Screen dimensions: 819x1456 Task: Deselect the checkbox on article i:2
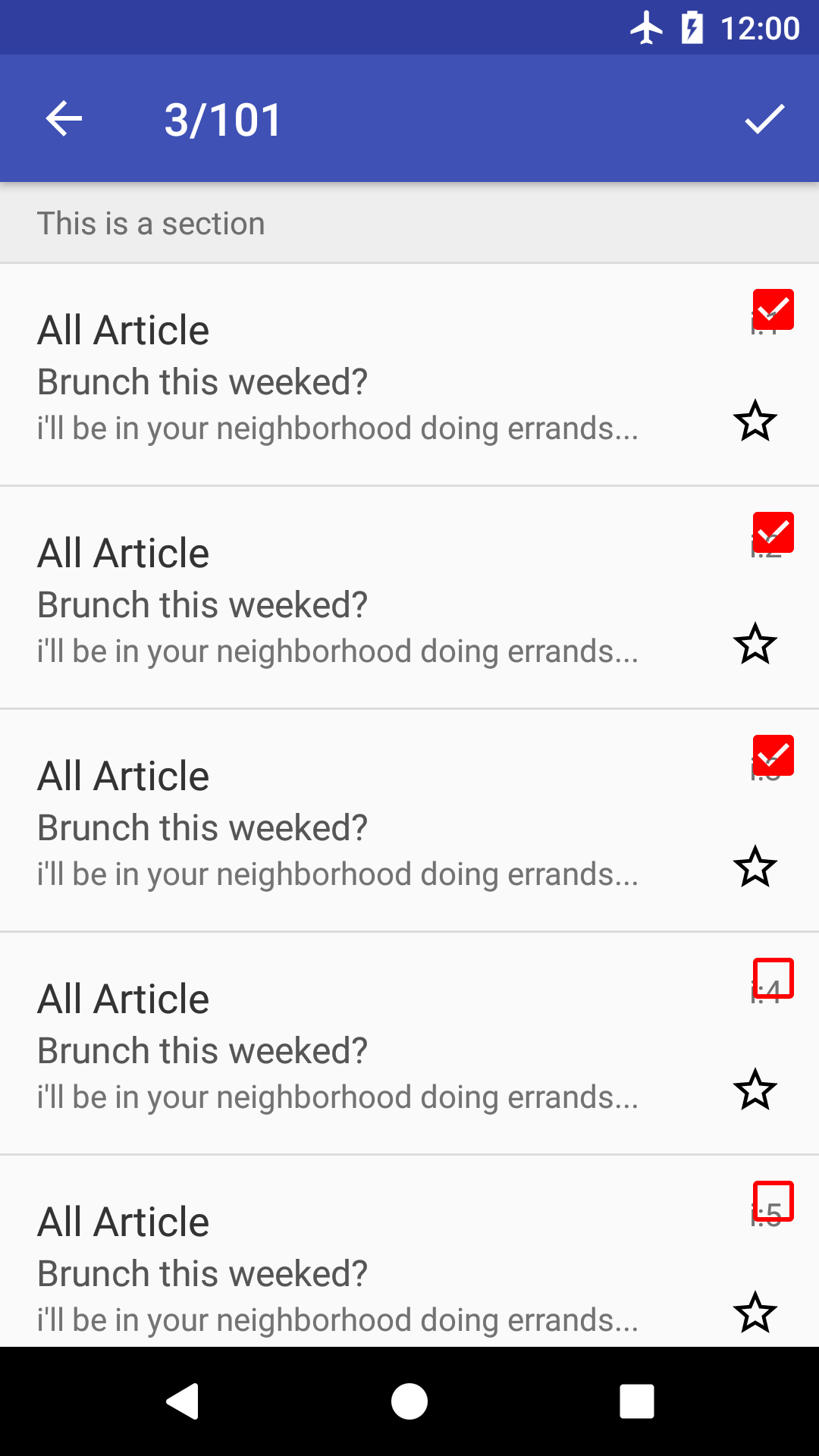click(x=773, y=532)
